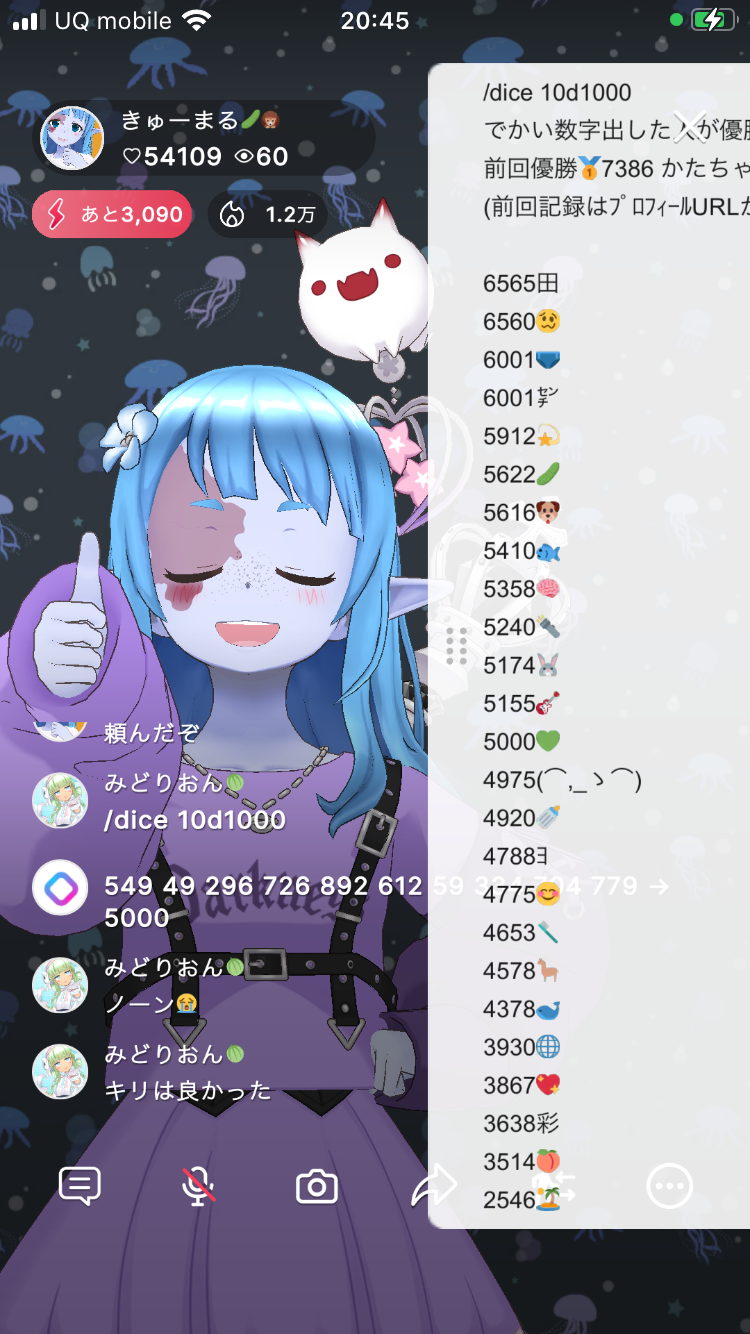750x1334 pixels.
Task: Share this live stream
Action: [x=432, y=1187]
